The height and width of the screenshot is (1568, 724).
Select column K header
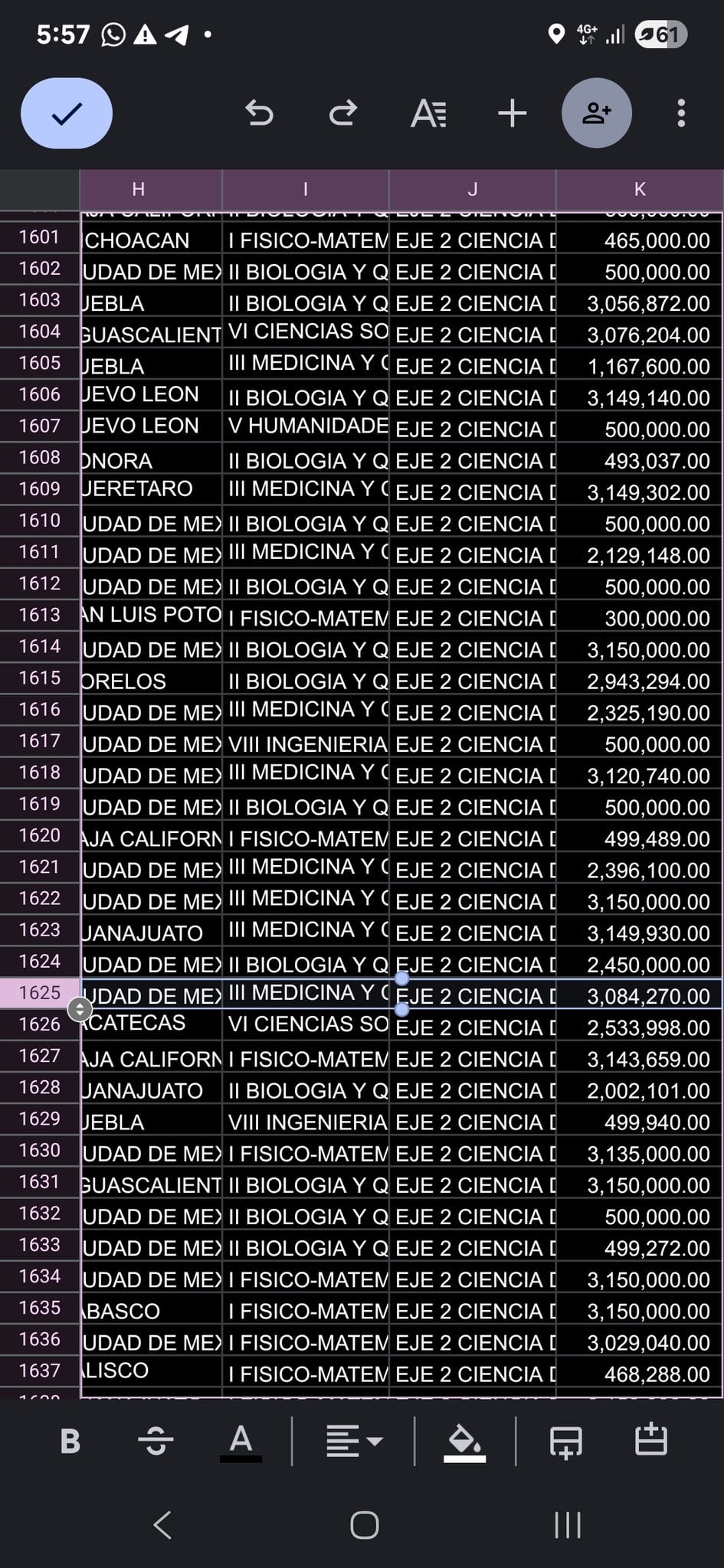tap(640, 189)
